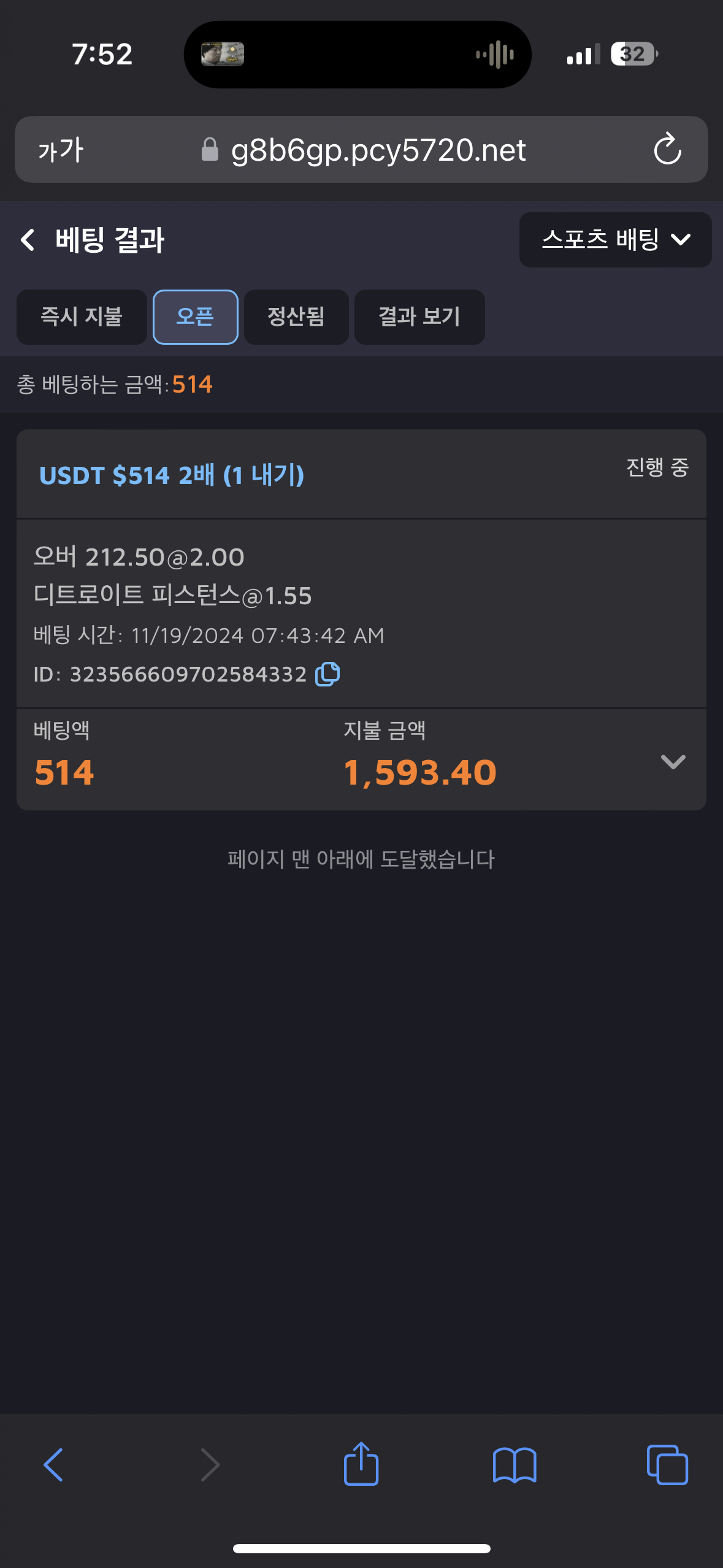Open Safari bookmarks

[x=515, y=1465]
